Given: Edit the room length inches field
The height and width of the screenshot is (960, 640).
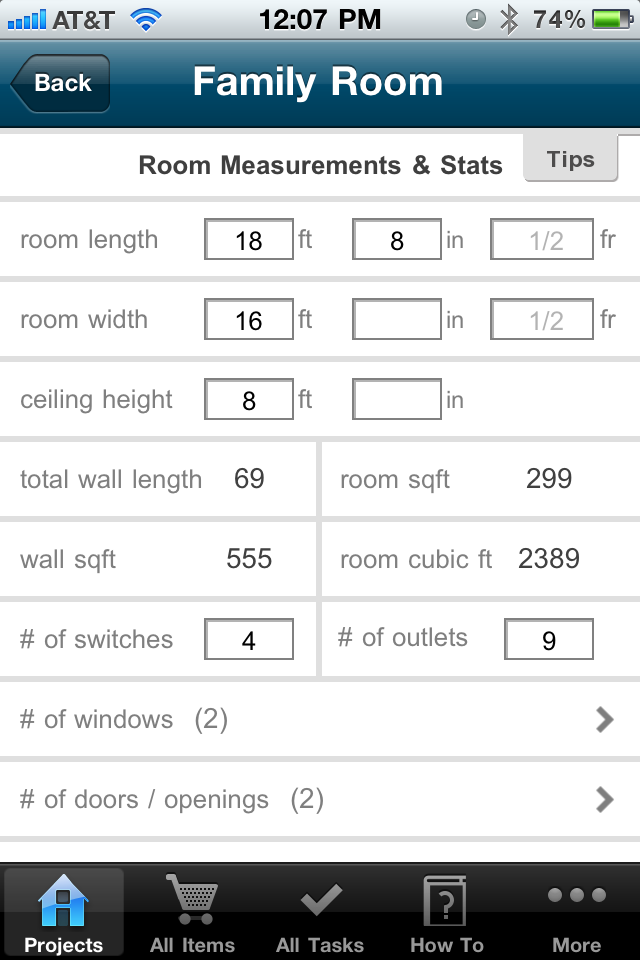Looking at the screenshot, I should [x=397, y=240].
